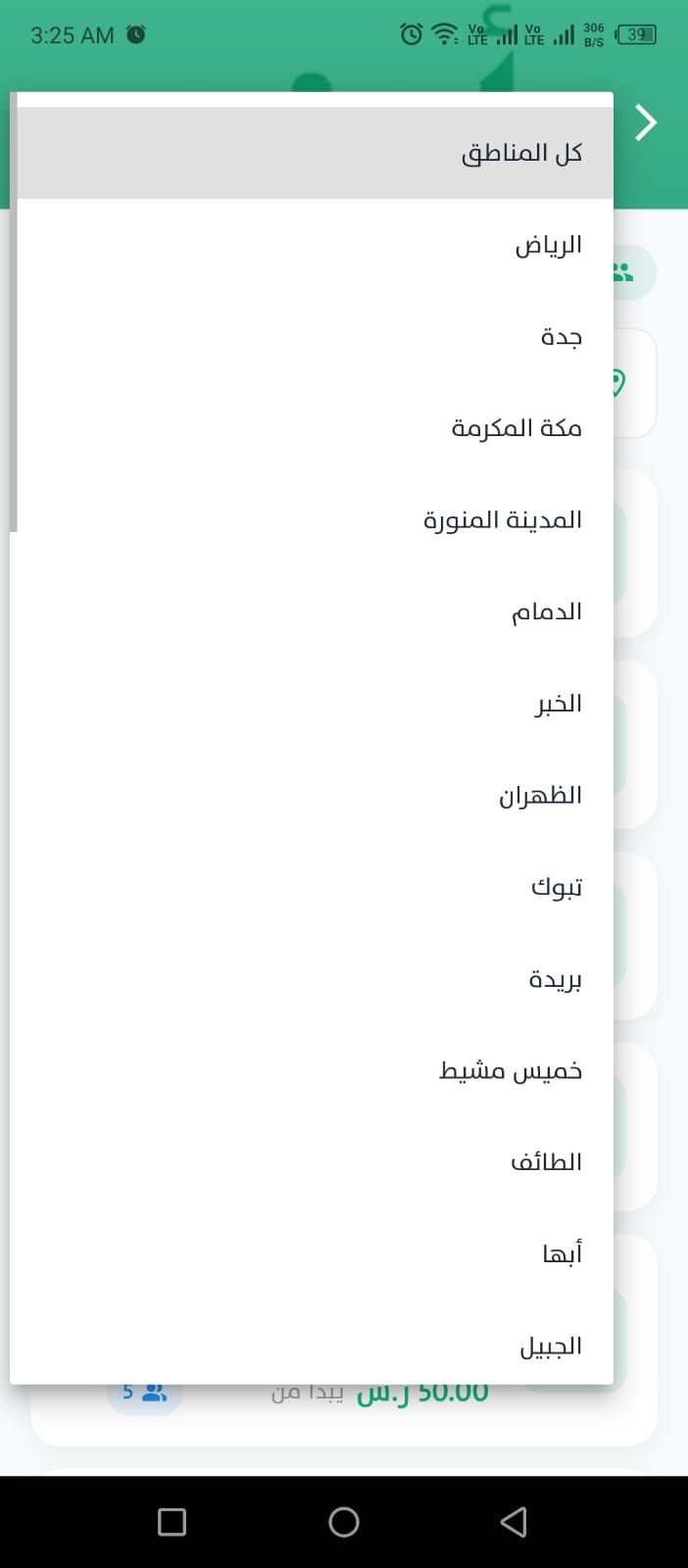Tap the white arrow in the header
The width and height of the screenshot is (688, 1568).
pos(645,122)
